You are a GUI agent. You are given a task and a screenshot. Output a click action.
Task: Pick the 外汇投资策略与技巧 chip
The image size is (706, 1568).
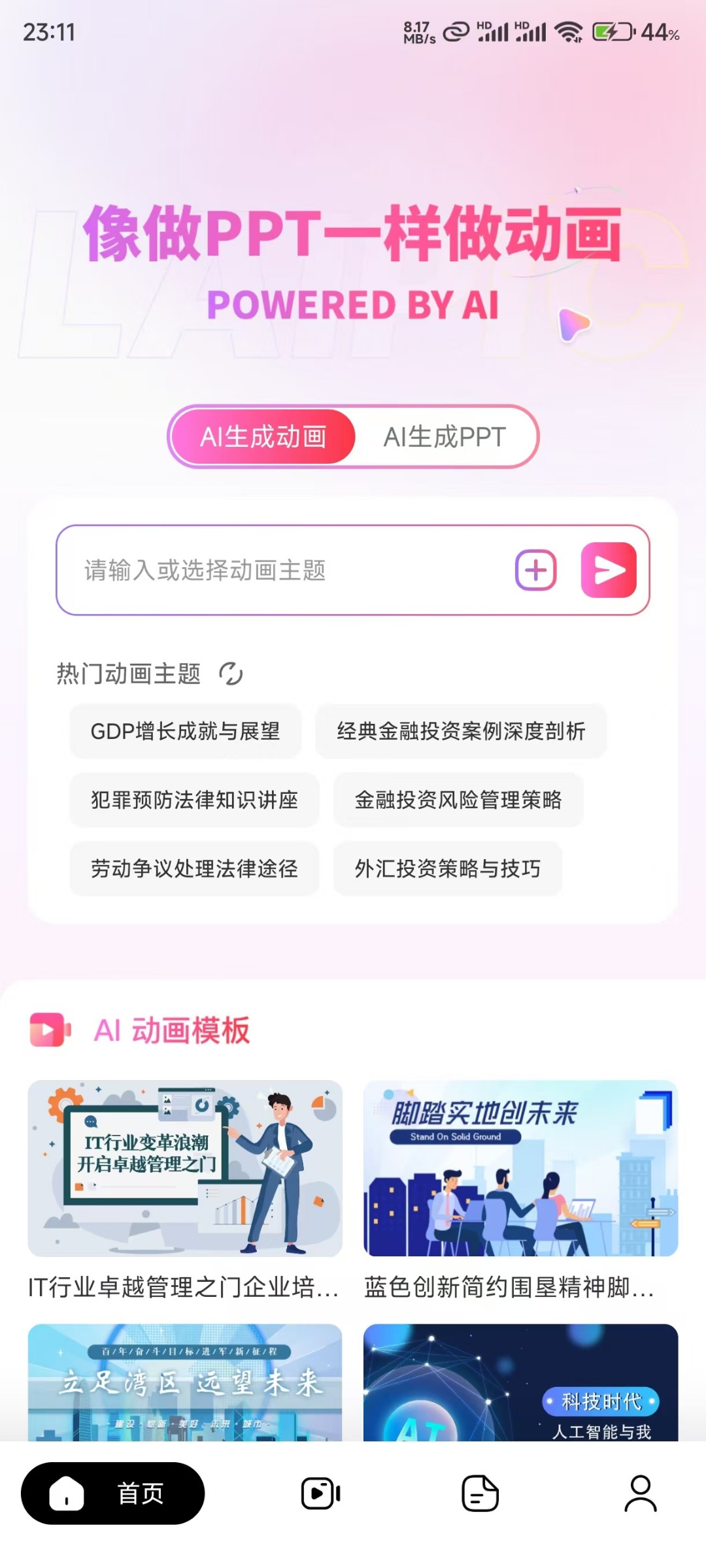point(448,868)
